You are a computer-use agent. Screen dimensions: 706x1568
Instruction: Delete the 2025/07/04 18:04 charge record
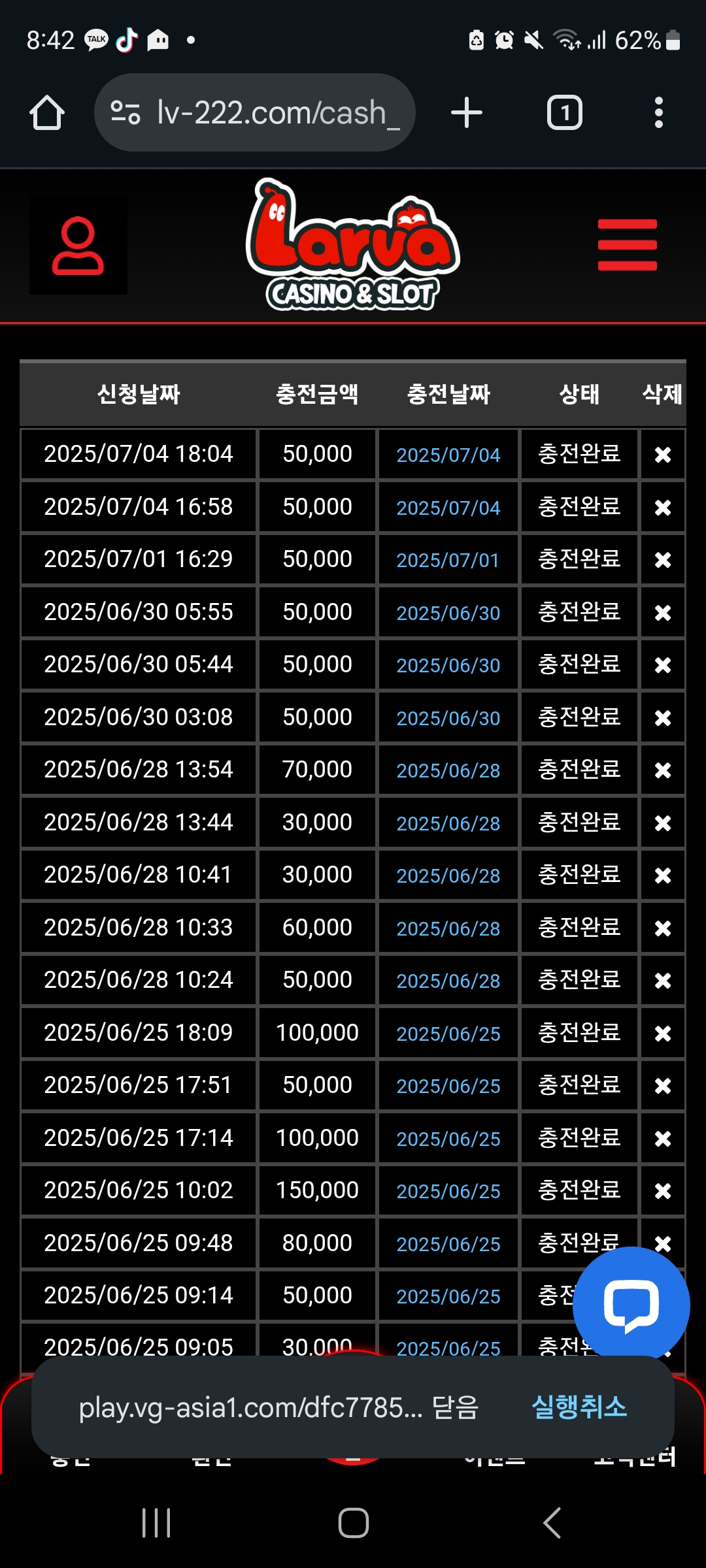pos(662,455)
